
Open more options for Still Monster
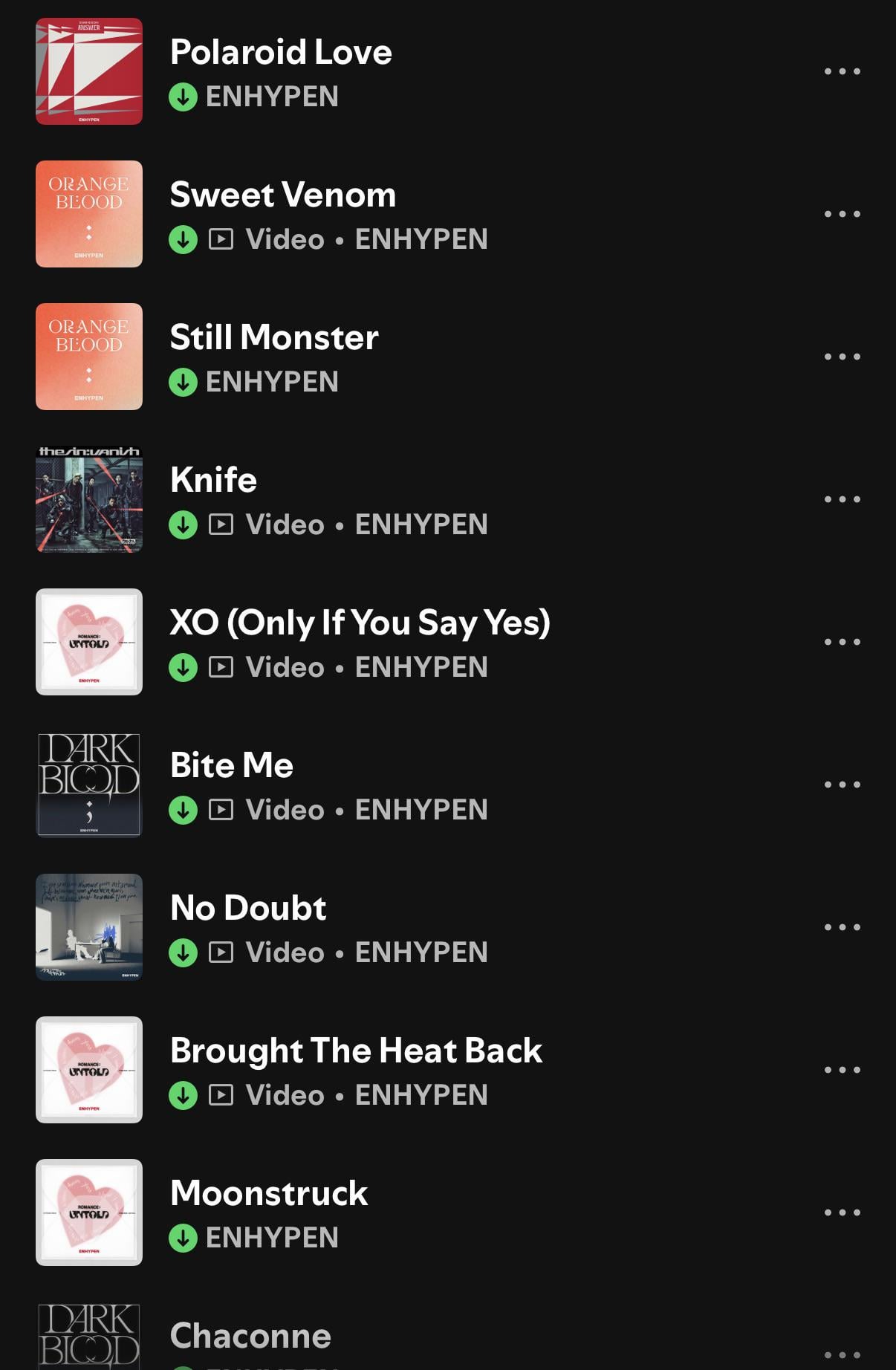(842, 357)
